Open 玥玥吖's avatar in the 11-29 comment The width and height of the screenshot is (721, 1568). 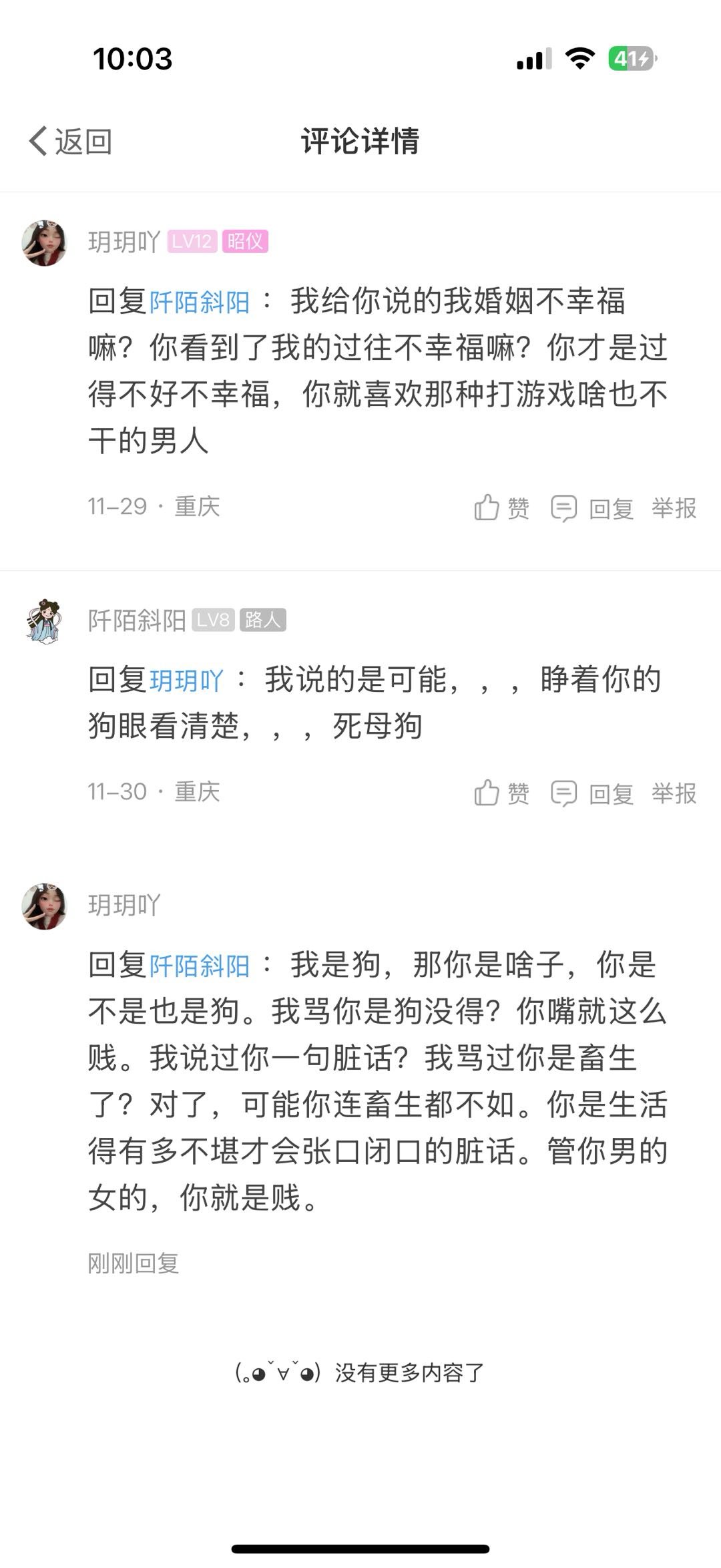click(44, 242)
